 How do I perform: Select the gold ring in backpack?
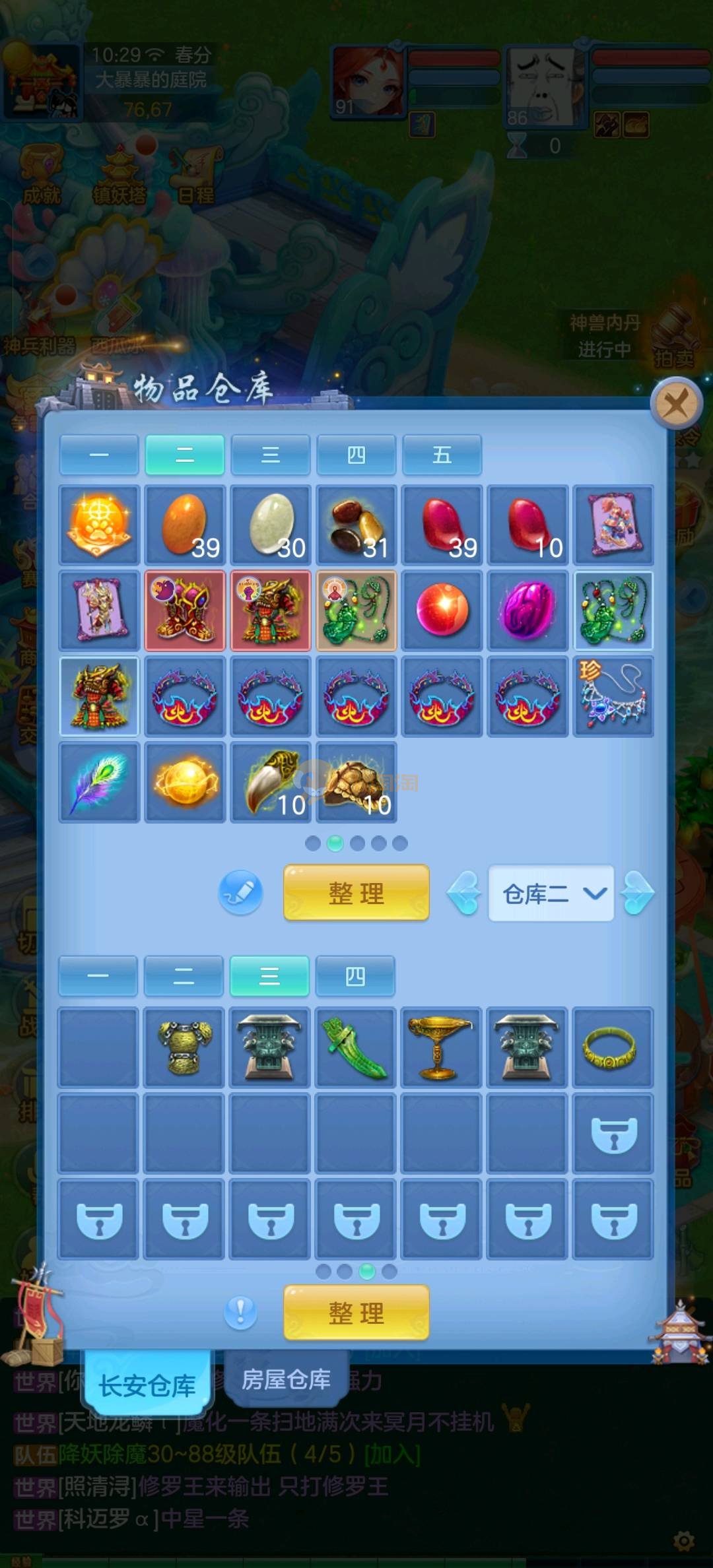613,1047
